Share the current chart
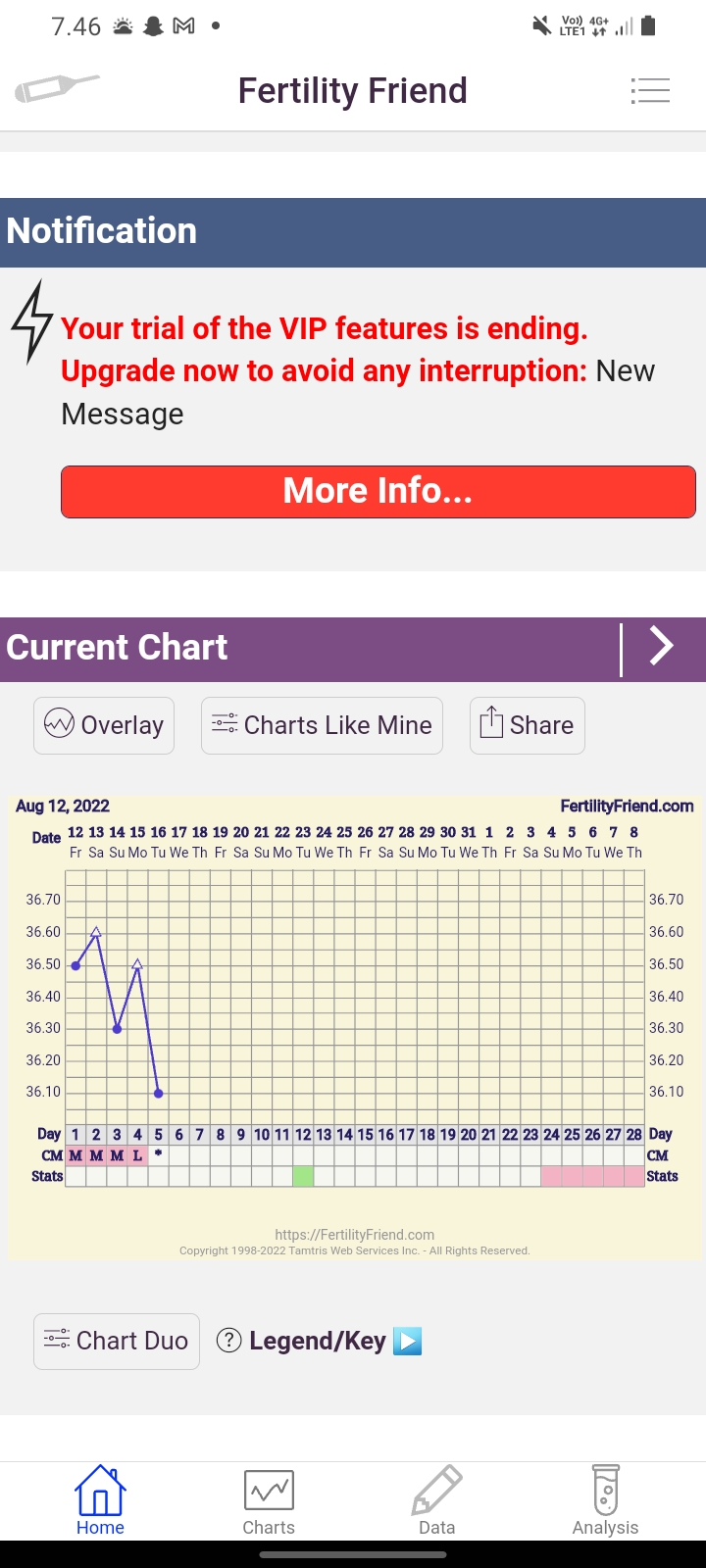 pos(528,725)
